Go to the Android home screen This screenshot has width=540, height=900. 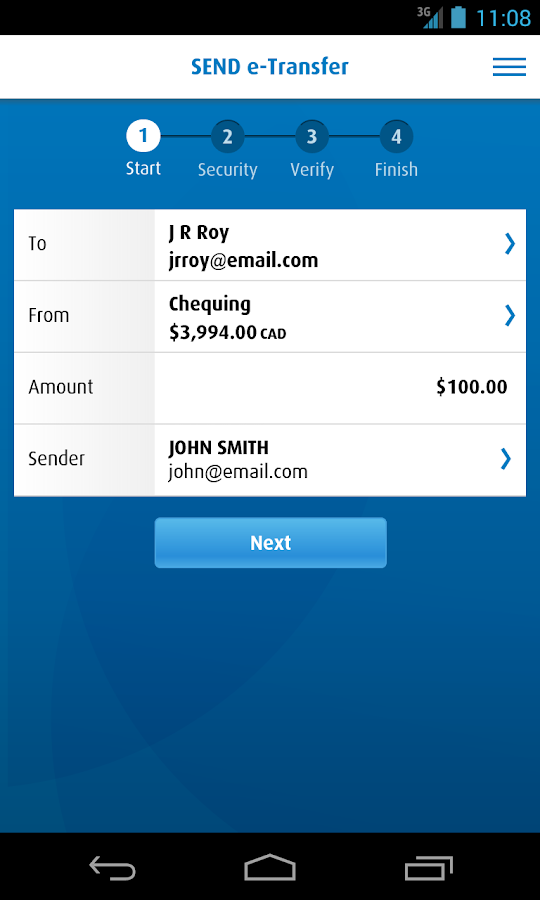coord(270,867)
